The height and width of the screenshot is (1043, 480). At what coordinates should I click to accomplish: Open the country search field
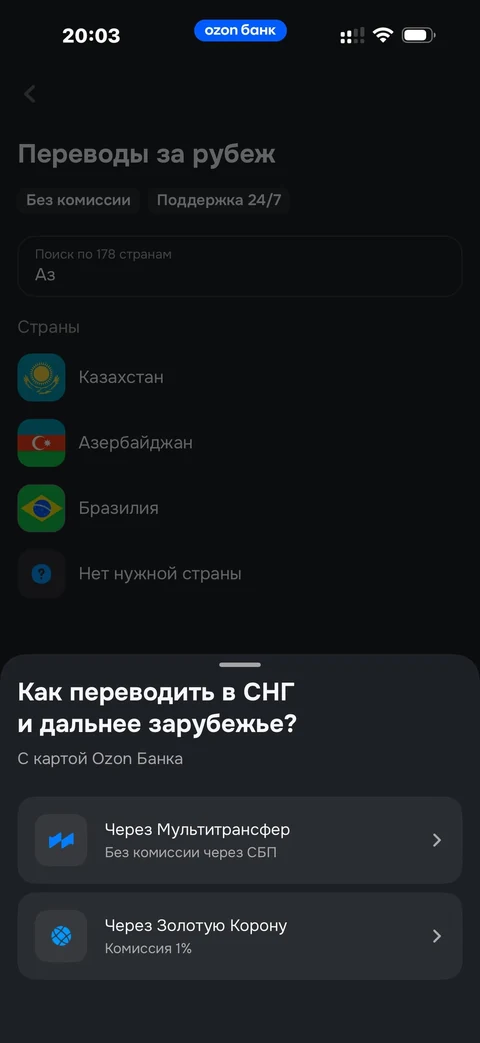point(239,266)
